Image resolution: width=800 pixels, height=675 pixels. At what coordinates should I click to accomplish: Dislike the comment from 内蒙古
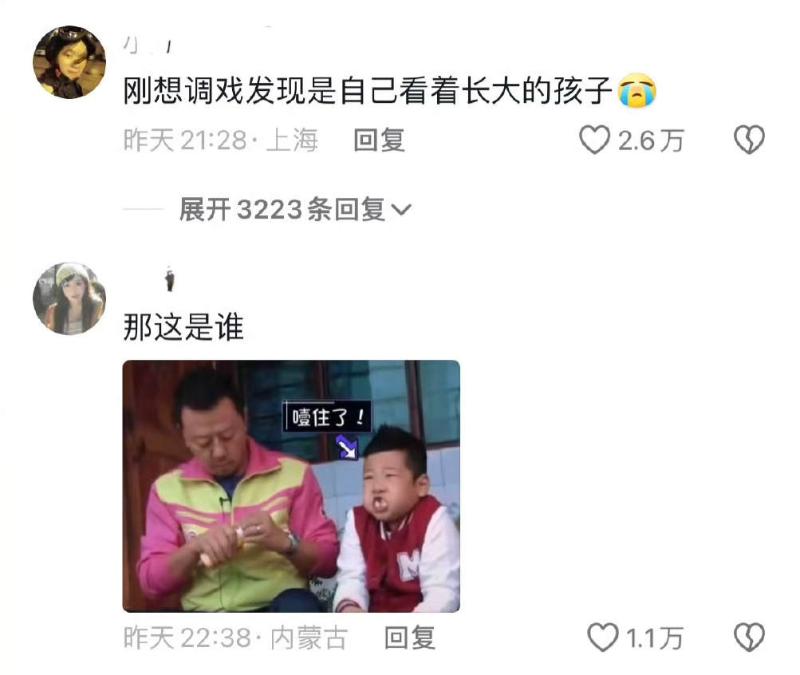click(749, 637)
